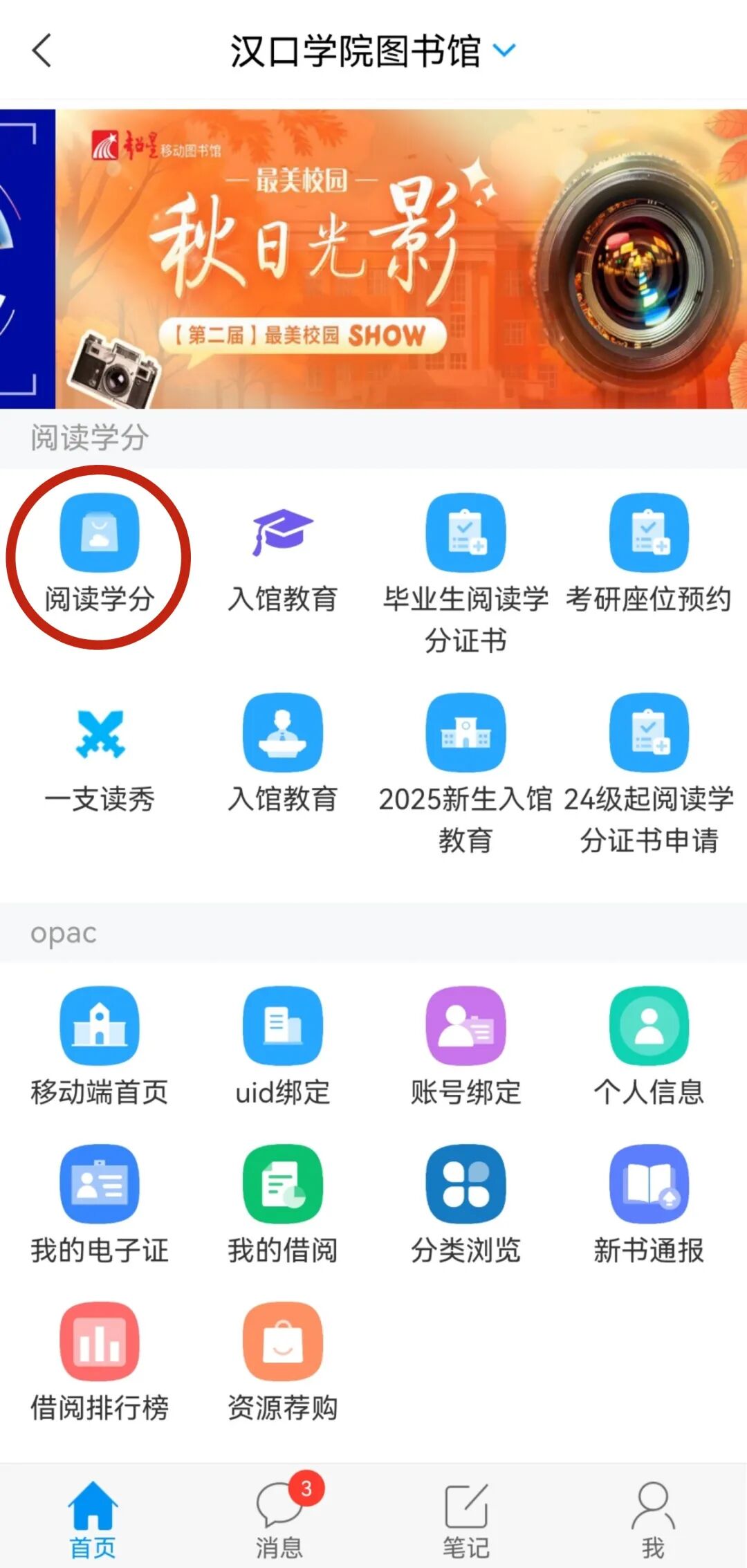
Task: Open 借阅排行榜
Action: [x=100, y=1342]
